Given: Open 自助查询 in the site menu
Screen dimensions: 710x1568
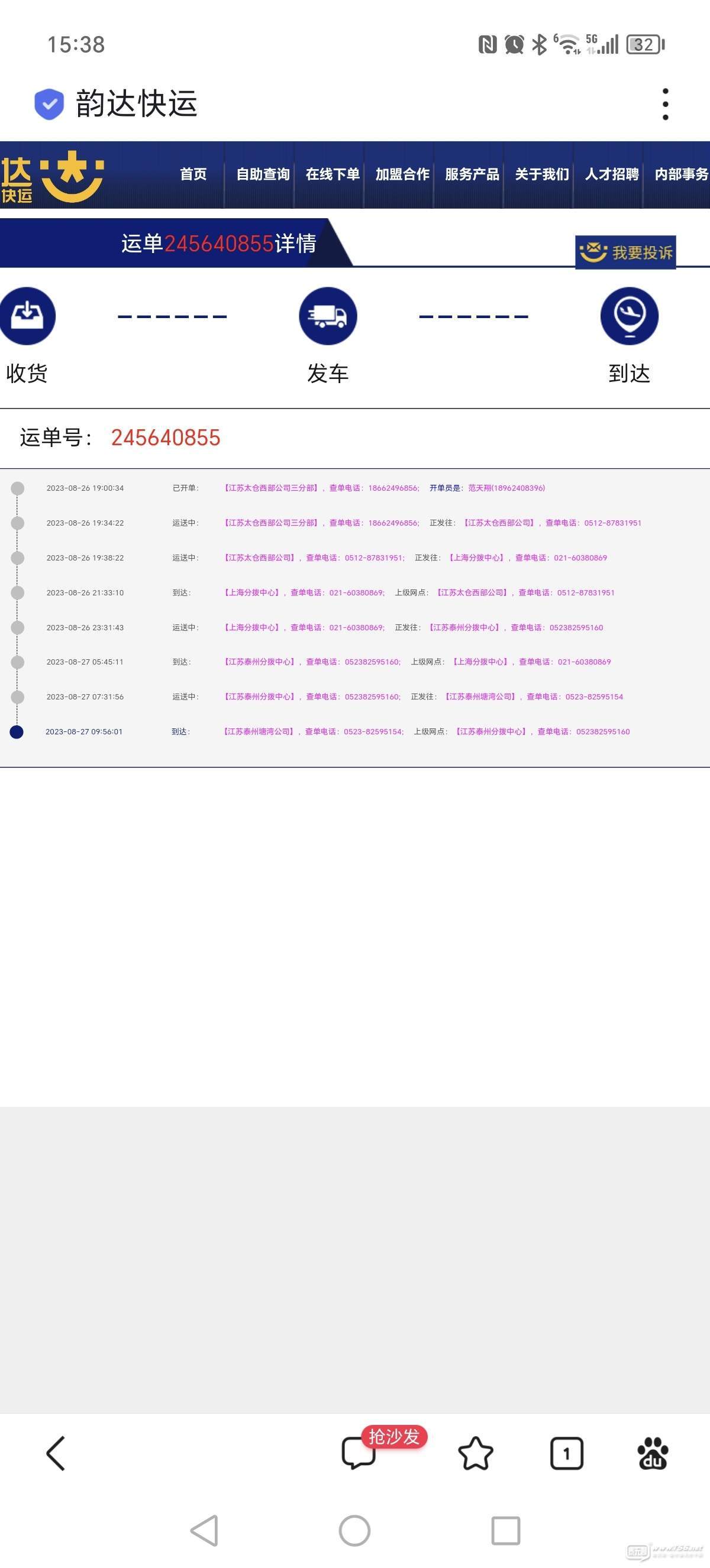Looking at the screenshot, I should (263, 174).
